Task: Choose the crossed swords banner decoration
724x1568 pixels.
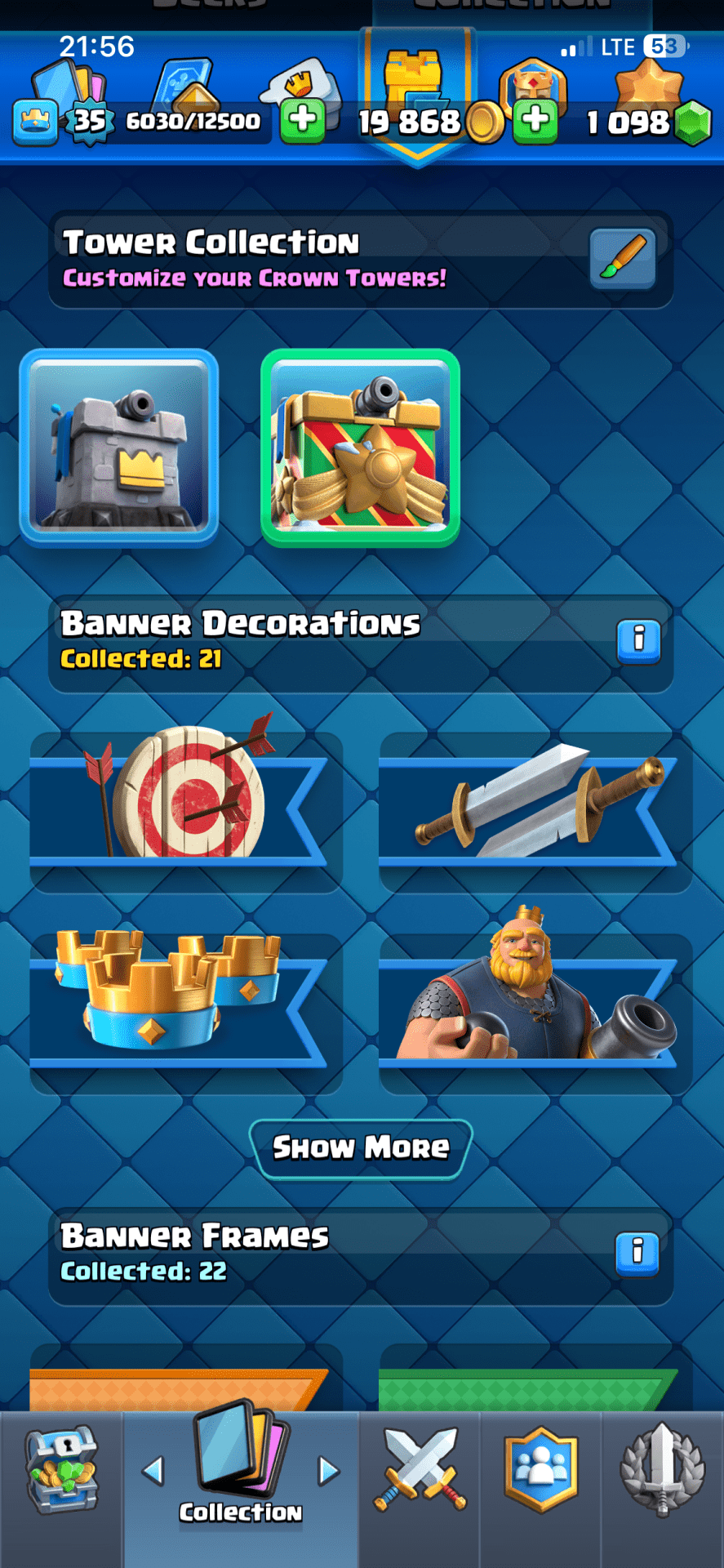Action: 535,808
